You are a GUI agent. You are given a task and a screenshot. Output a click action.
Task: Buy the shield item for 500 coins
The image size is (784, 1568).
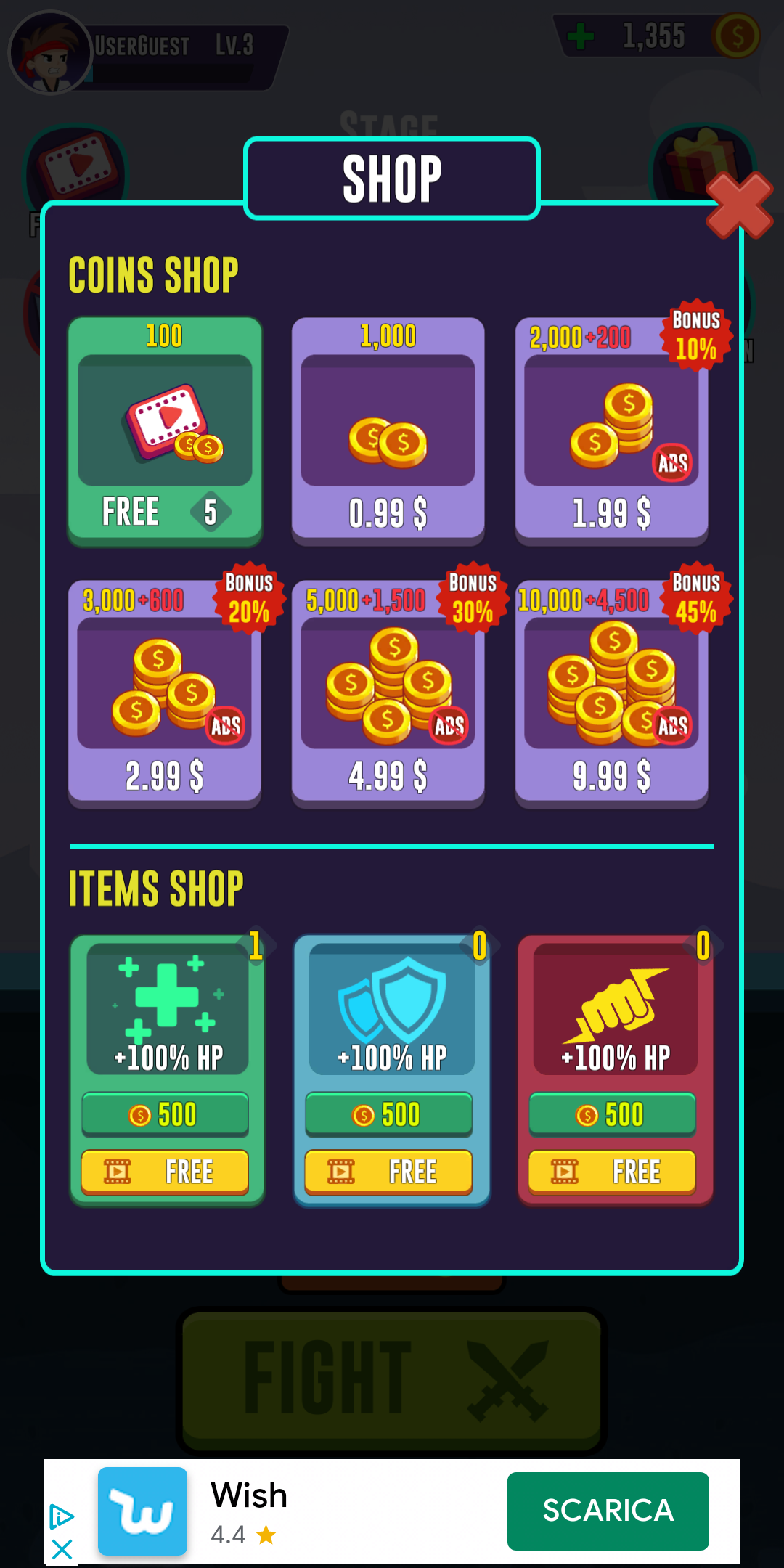[388, 1114]
